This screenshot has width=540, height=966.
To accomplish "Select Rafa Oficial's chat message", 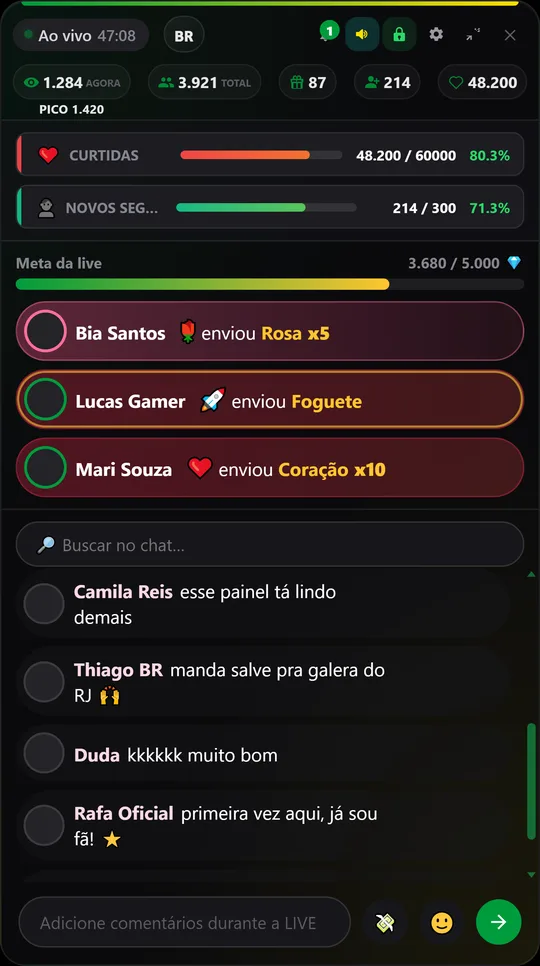I will [265, 826].
